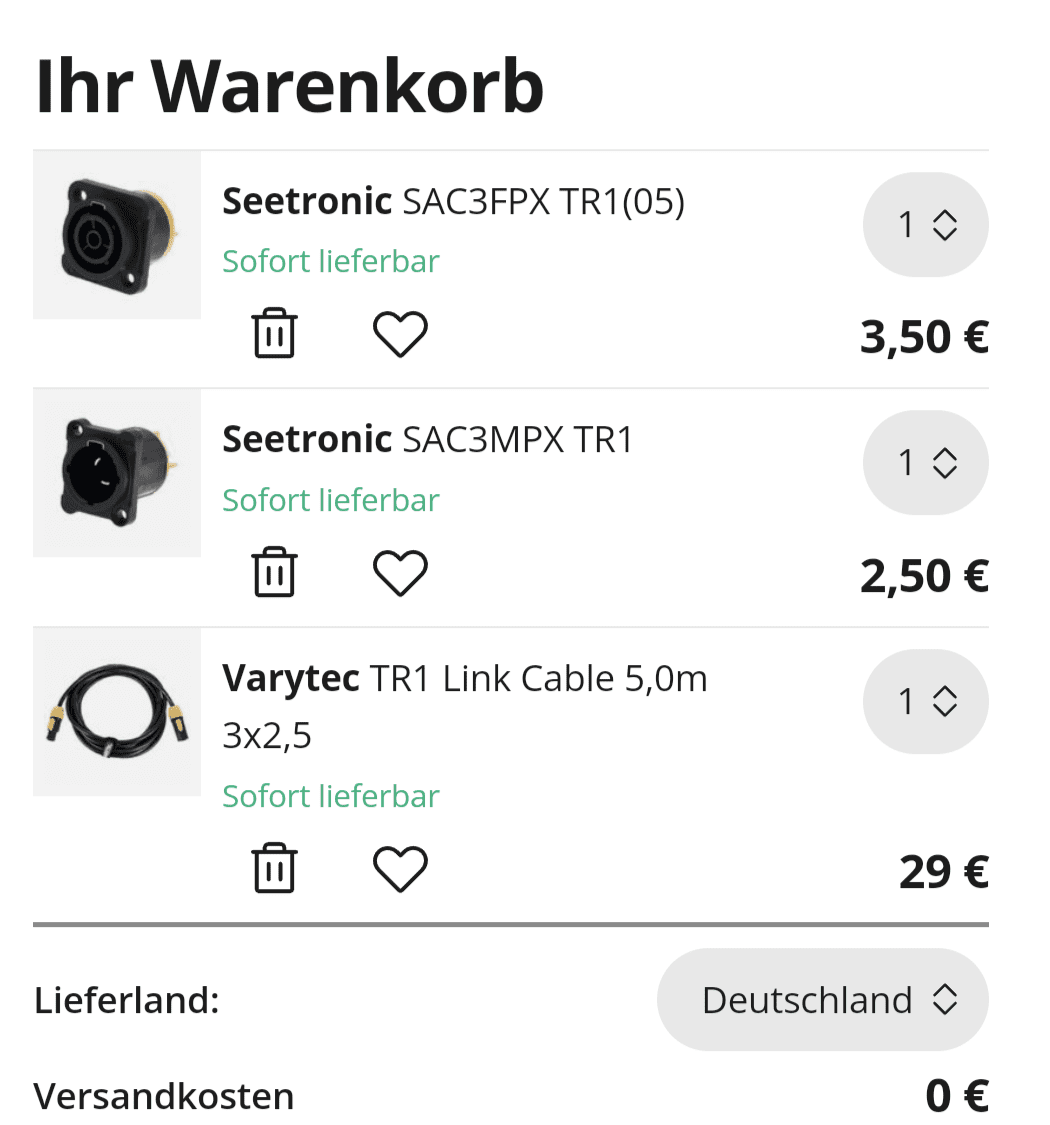Save Seetronic SAC3MPX TR1 to wishlist
Viewport: 1050px width, 1125px height.
point(400,573)
